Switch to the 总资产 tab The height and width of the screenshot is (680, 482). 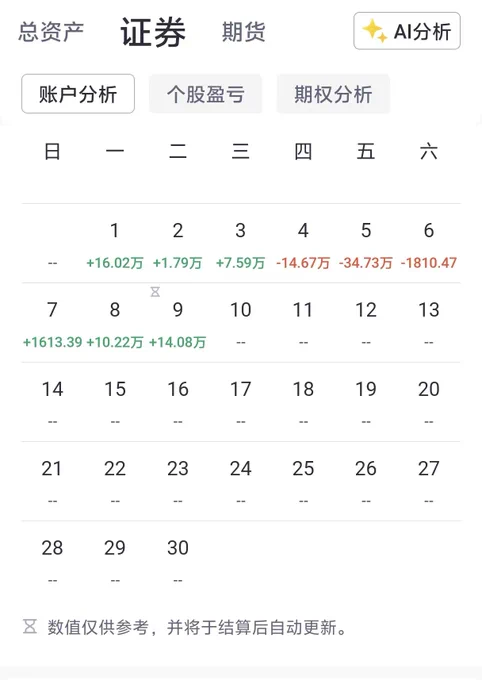tap(51, 32)
